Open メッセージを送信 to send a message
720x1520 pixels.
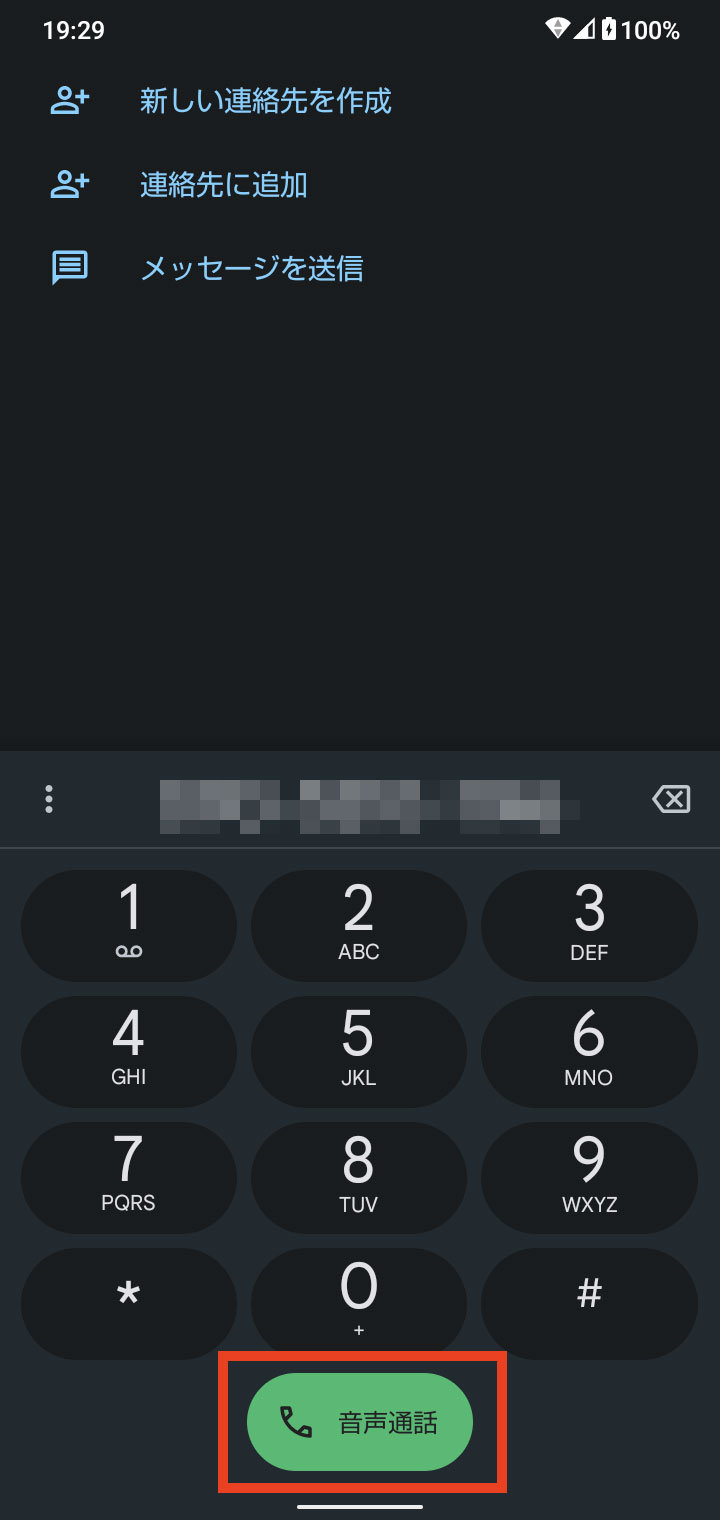251,268
